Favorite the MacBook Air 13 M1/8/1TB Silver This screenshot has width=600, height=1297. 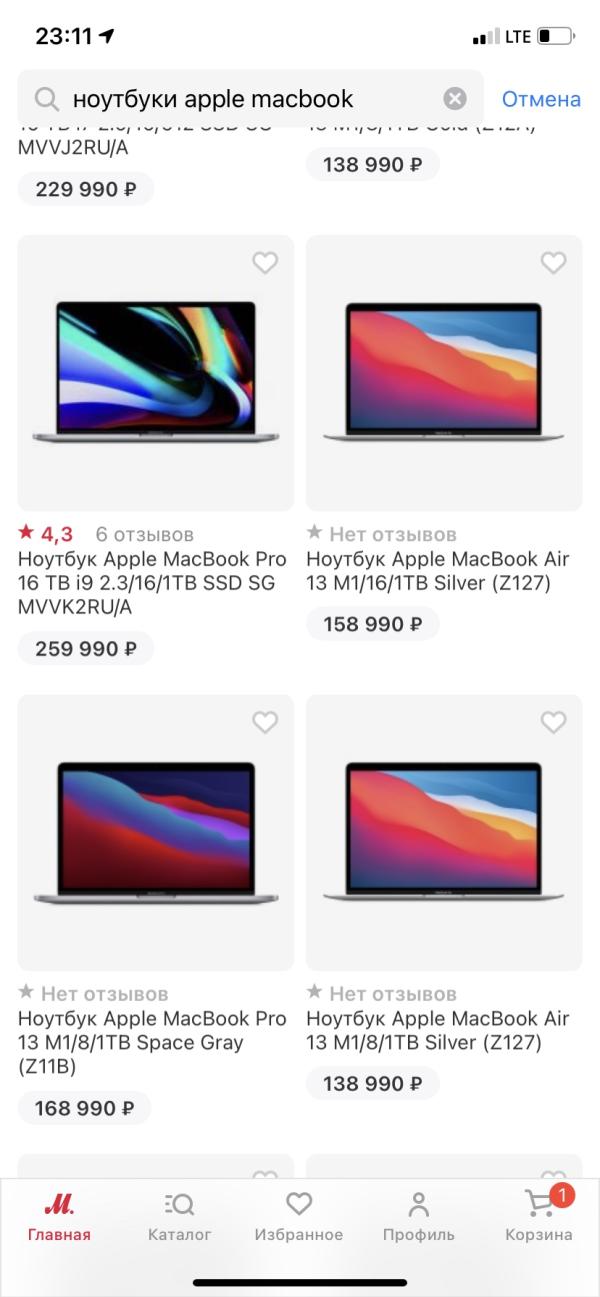553,722
